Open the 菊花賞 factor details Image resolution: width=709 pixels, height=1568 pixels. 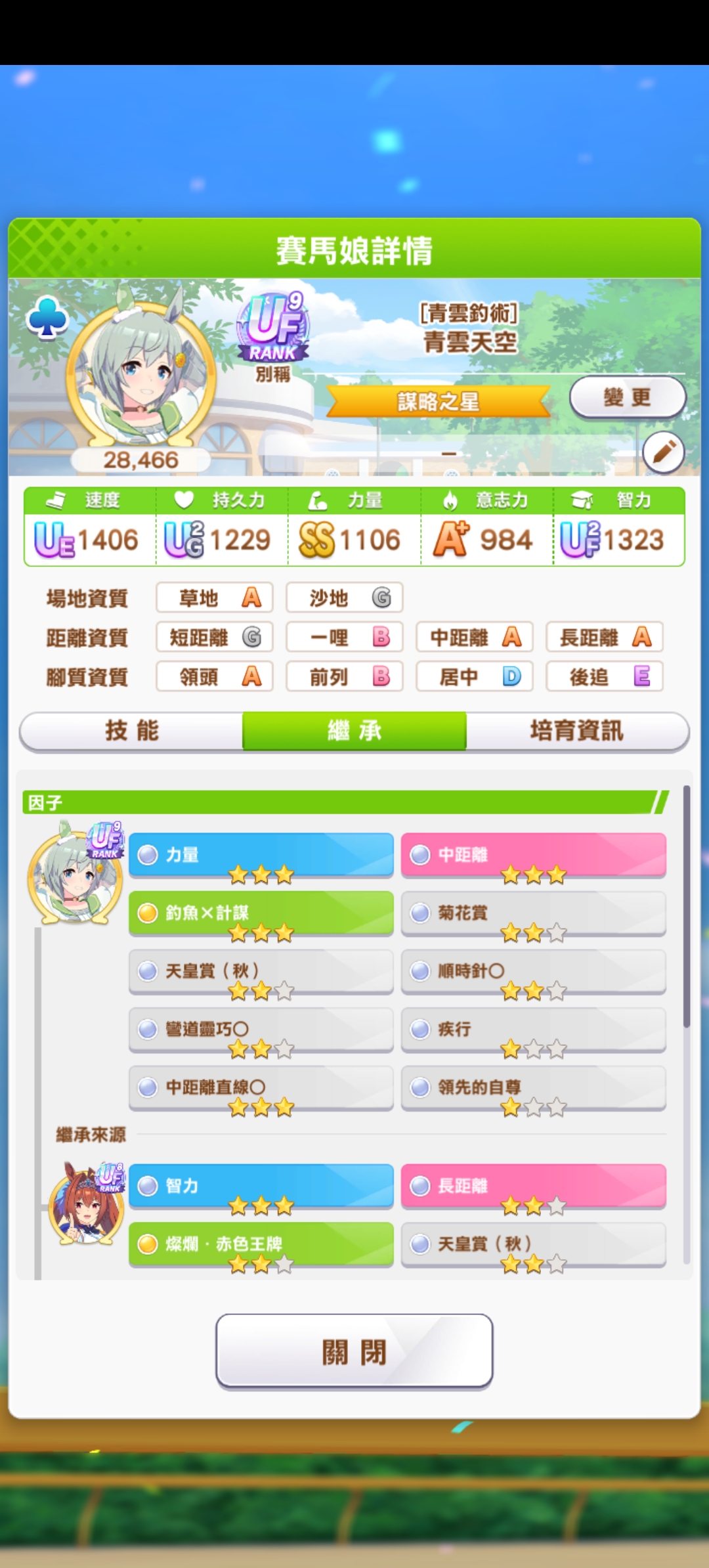[533, 913]
